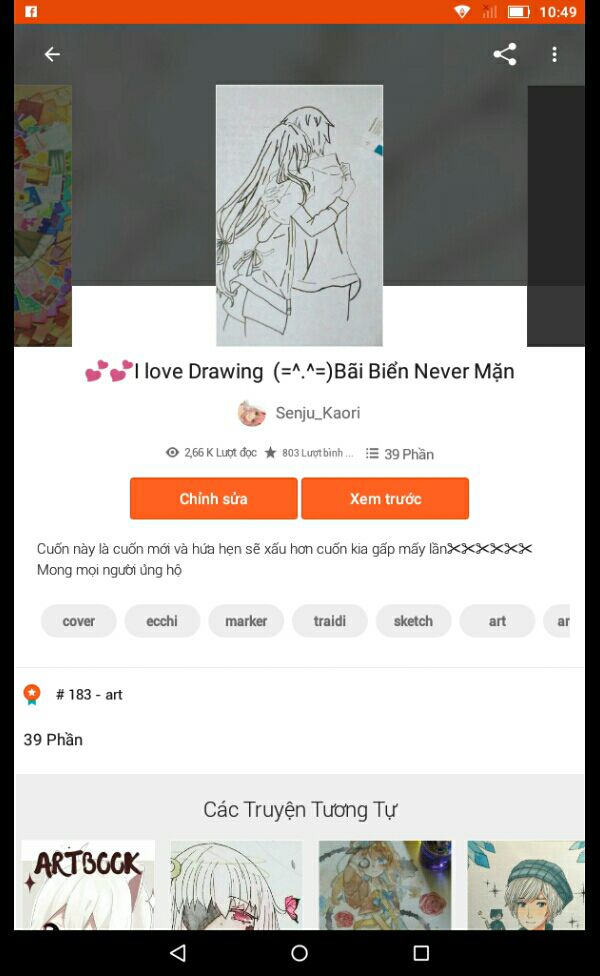Select the cover tag chip

78,621
